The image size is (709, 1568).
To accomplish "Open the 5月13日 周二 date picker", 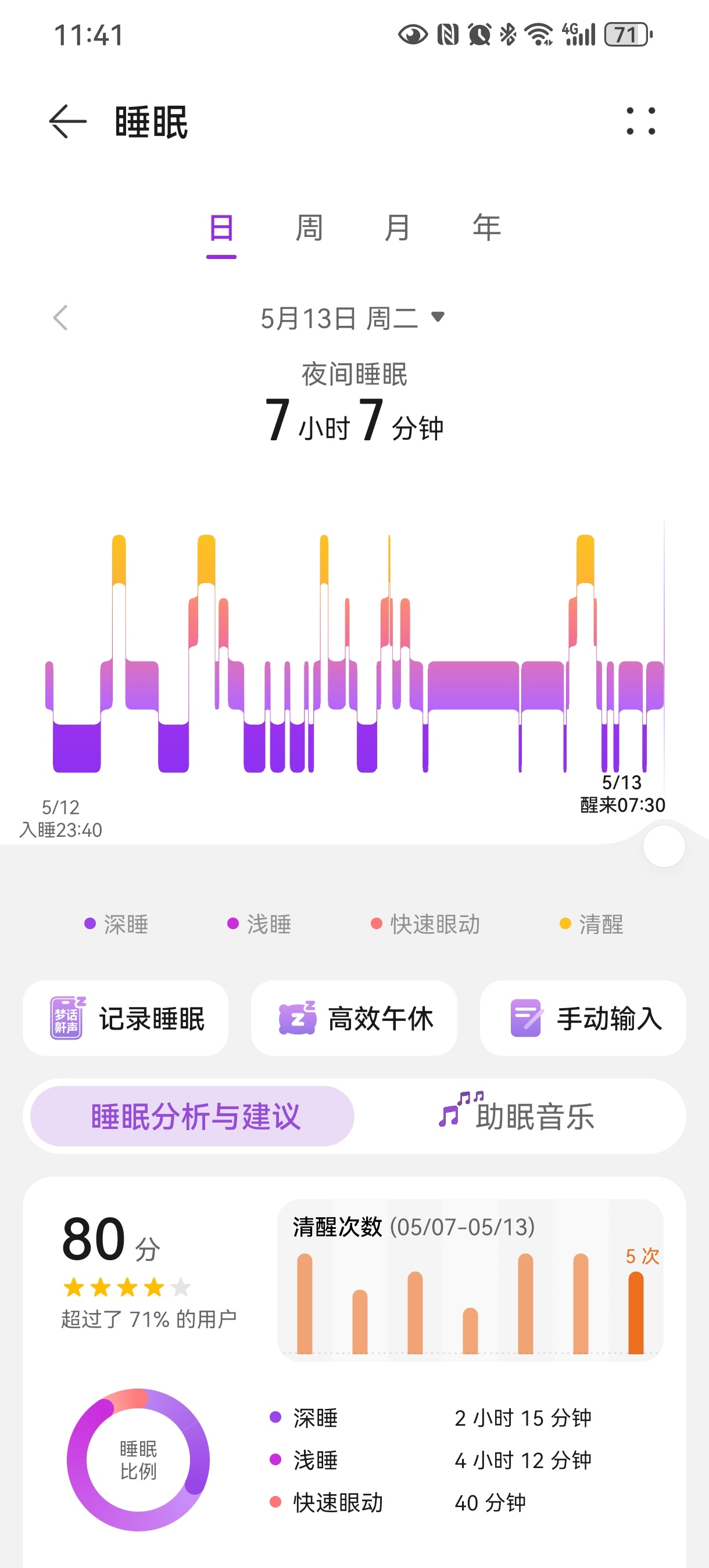I will pyautogui.click(x=353, y=318).
